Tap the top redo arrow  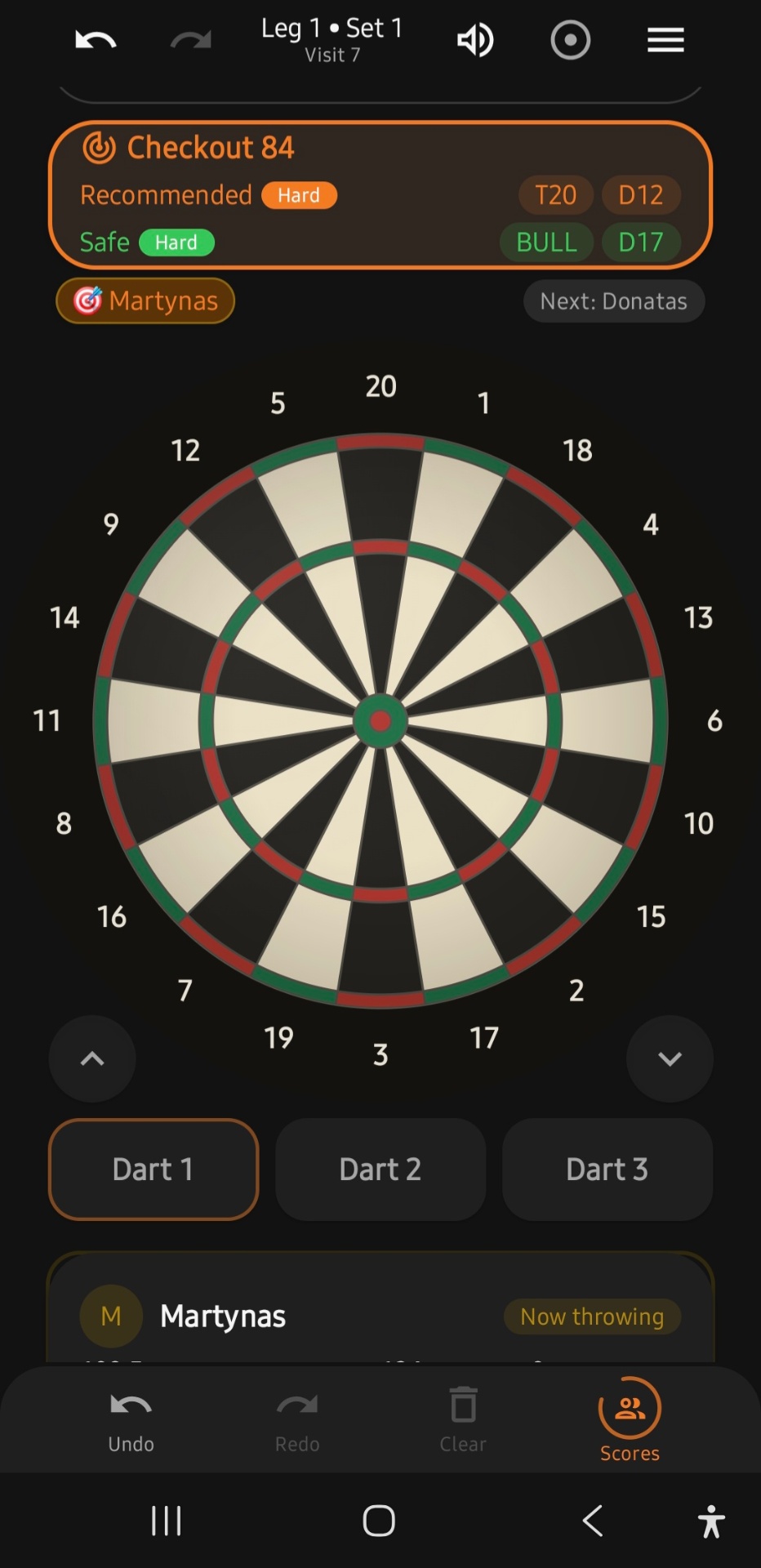[191, 40]
